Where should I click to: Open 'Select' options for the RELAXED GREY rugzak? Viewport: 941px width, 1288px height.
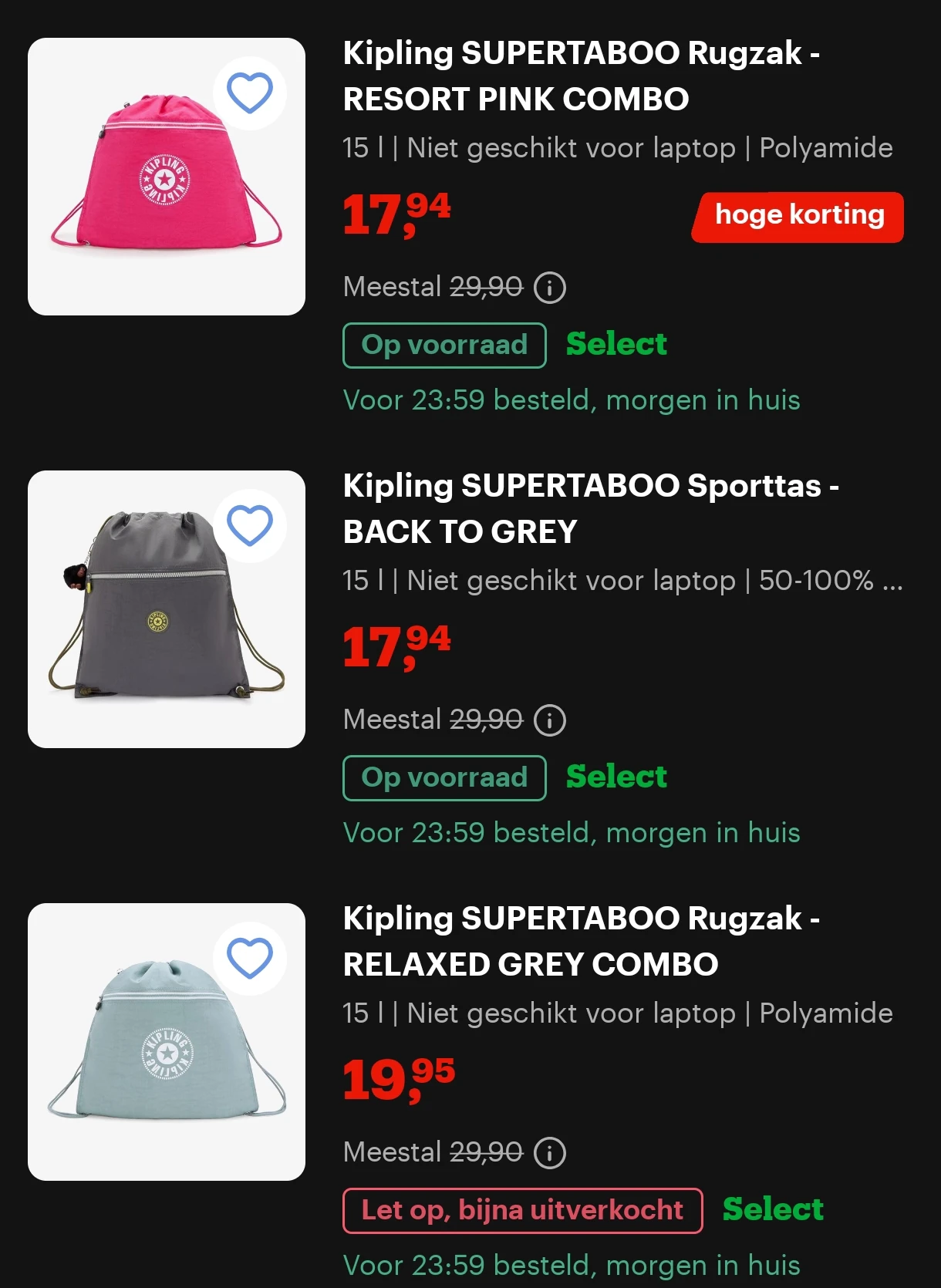pyautogui.click(x=772, y=1209)
